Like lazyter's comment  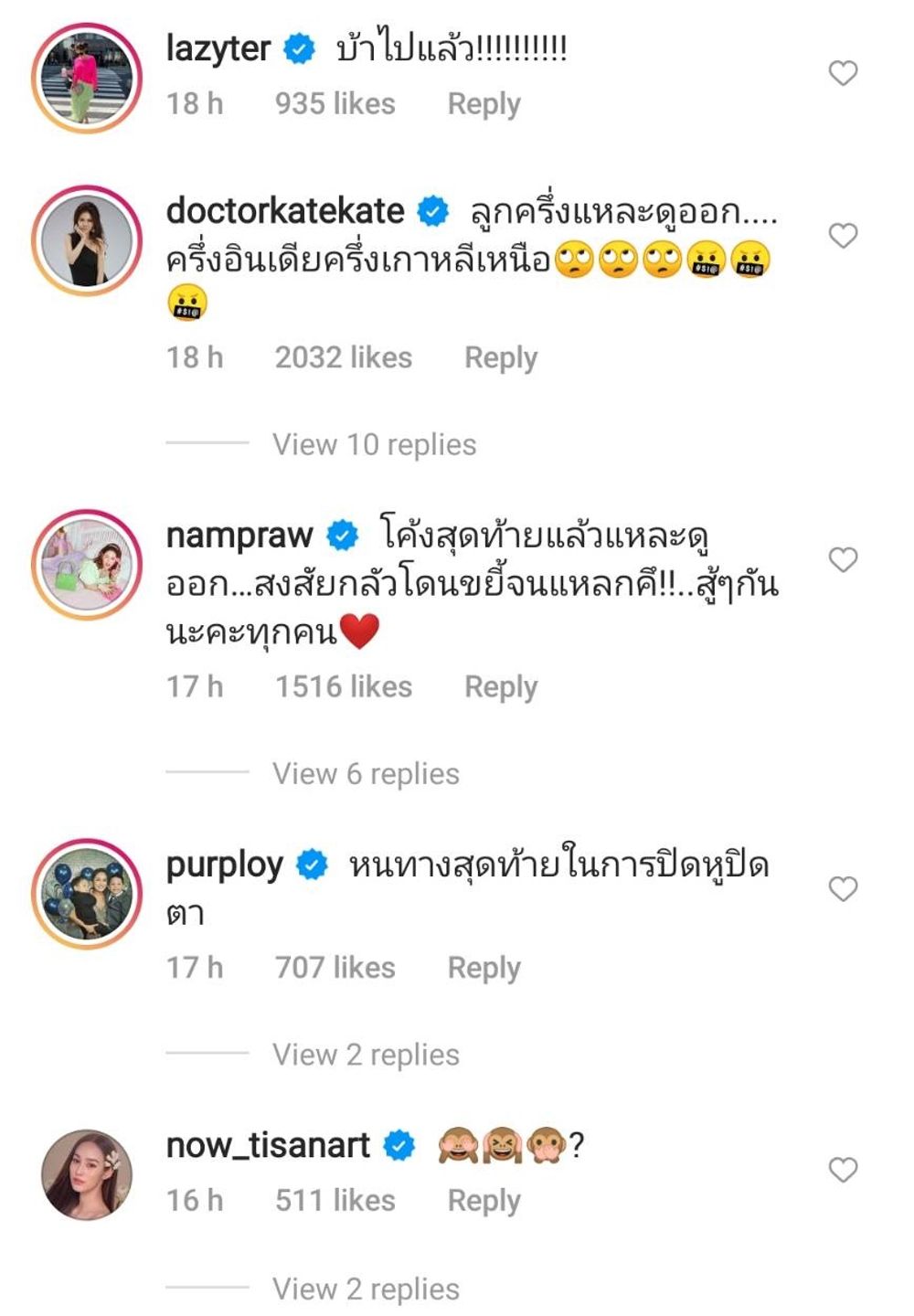tap(843, 73)
